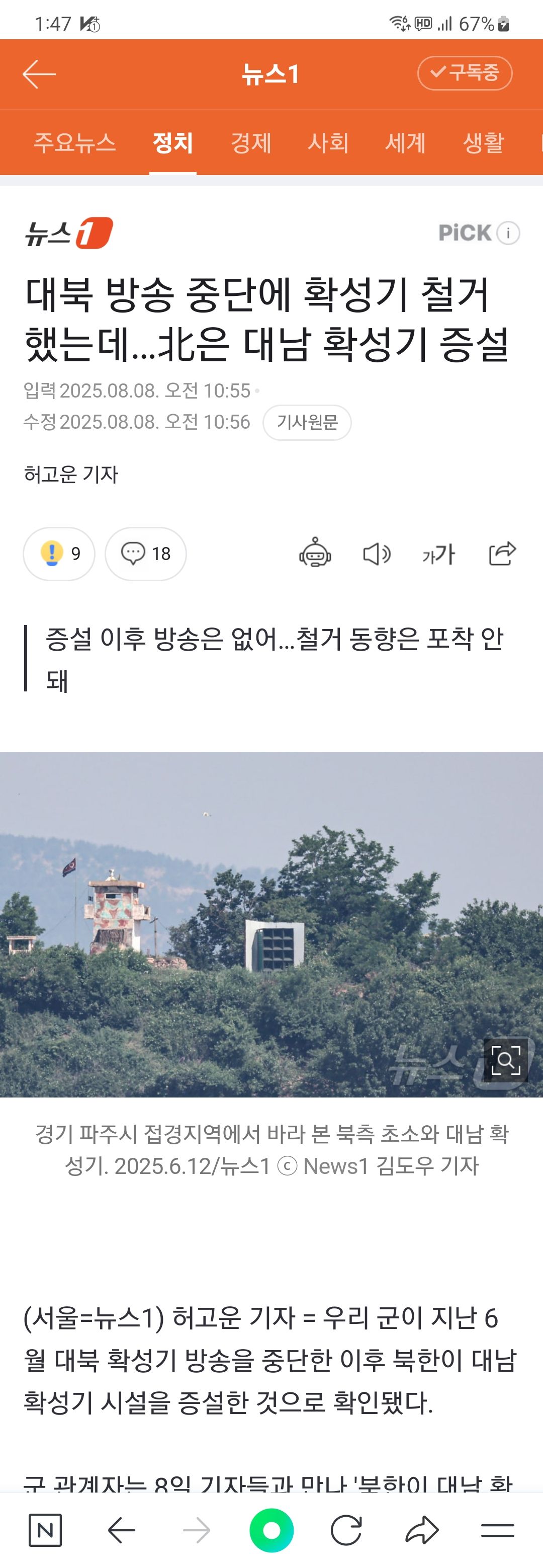
Task: Open Naver home N button
Action: [x=46, y=1530]
